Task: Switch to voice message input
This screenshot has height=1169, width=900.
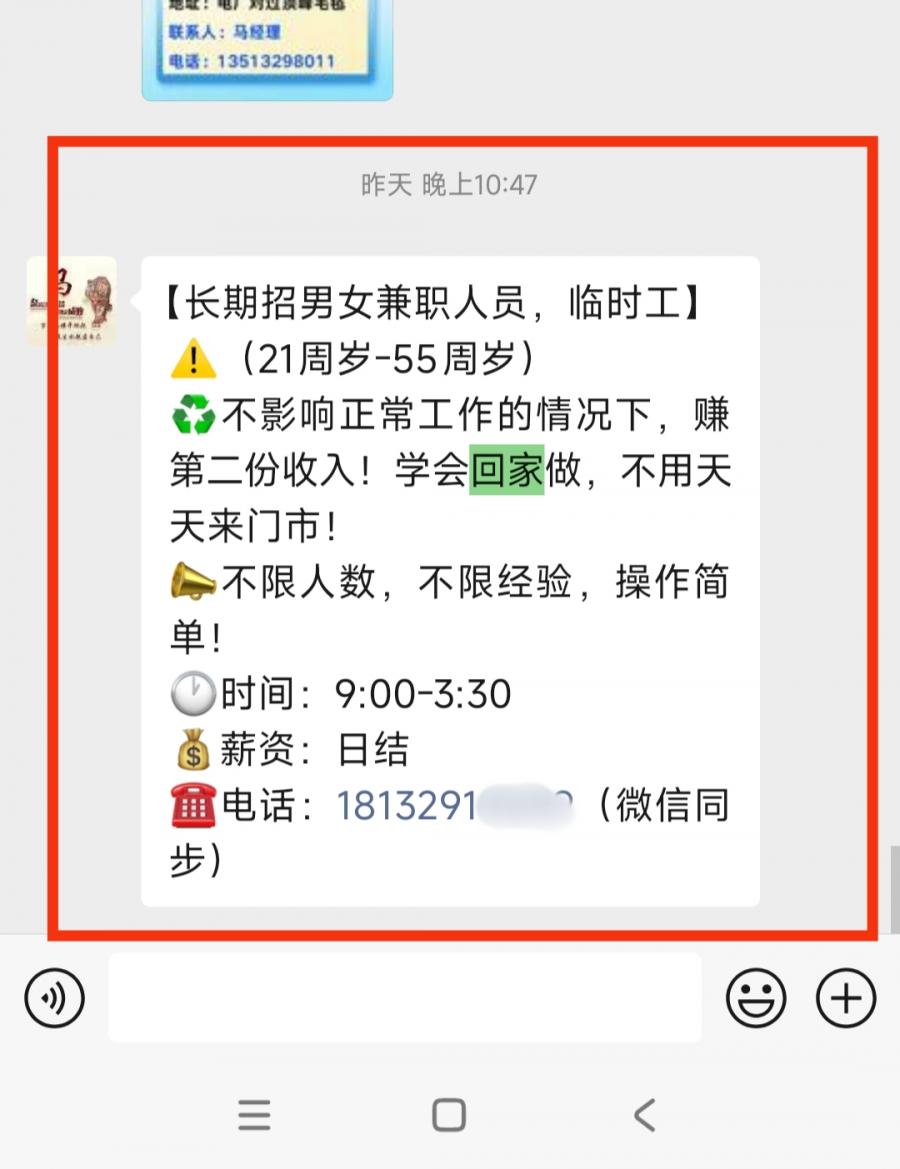Action: (x=54, y=998)
